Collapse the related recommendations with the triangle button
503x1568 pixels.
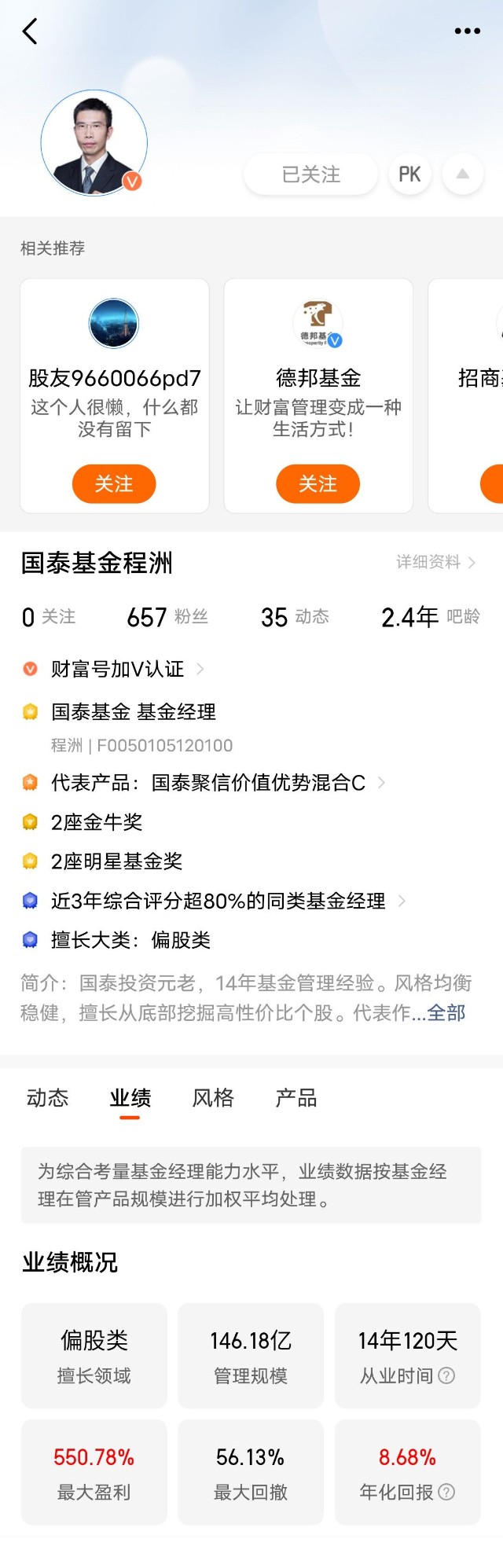coord(462,174)
